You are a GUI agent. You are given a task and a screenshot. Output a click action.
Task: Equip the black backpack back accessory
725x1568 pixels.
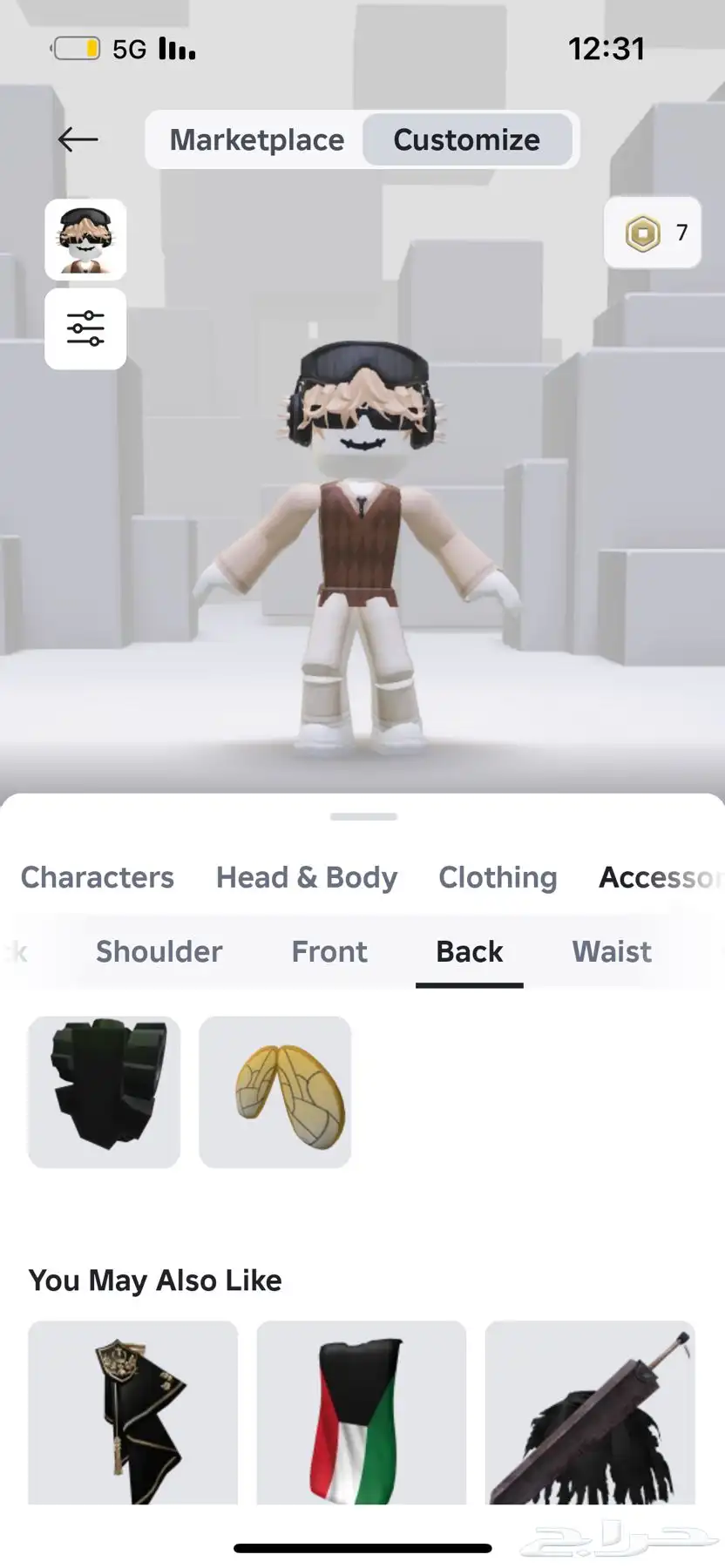tap(104, 1092)
